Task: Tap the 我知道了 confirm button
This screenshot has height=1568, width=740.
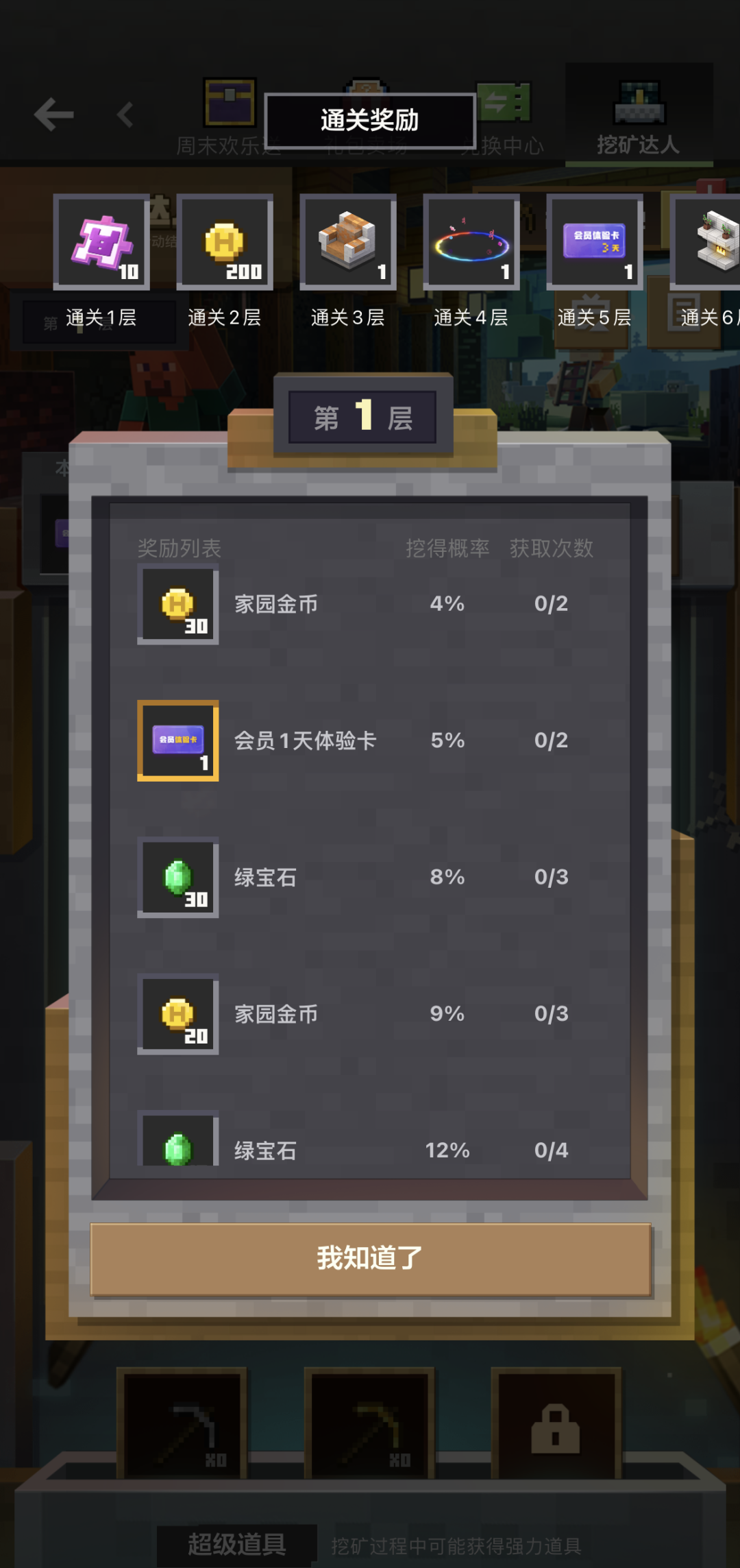Action: pos(370,1259)
